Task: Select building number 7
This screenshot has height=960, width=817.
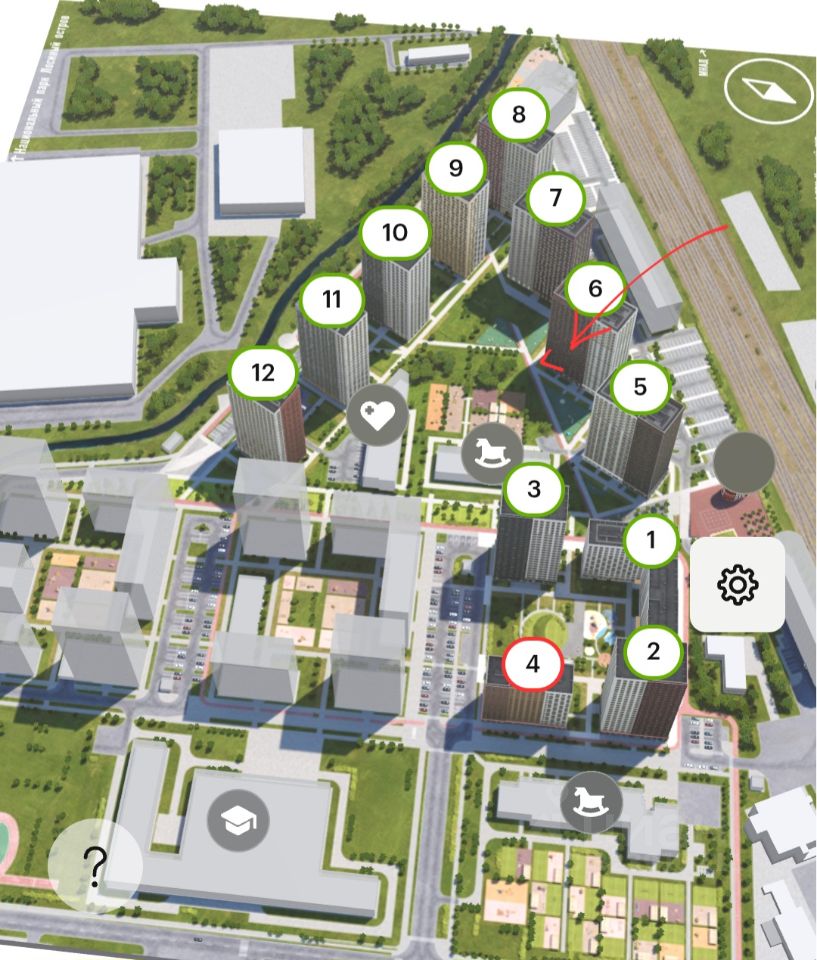Action: [x=556, y=199]
